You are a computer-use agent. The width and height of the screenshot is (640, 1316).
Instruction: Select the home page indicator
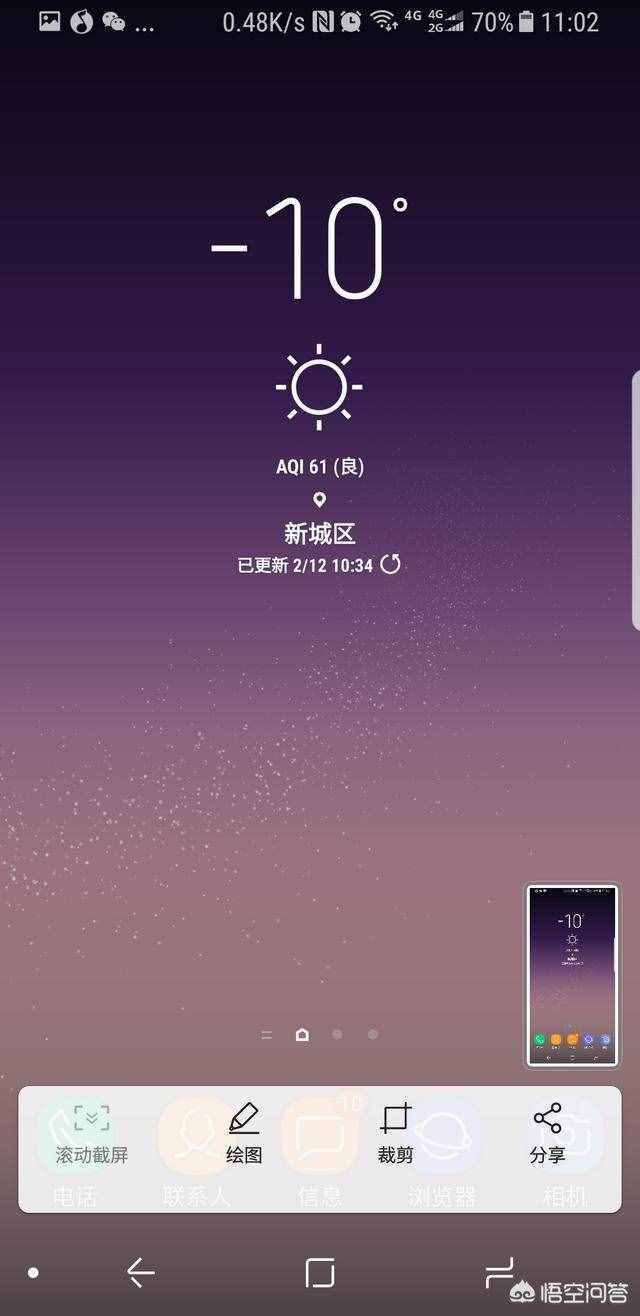point(302,1034)
